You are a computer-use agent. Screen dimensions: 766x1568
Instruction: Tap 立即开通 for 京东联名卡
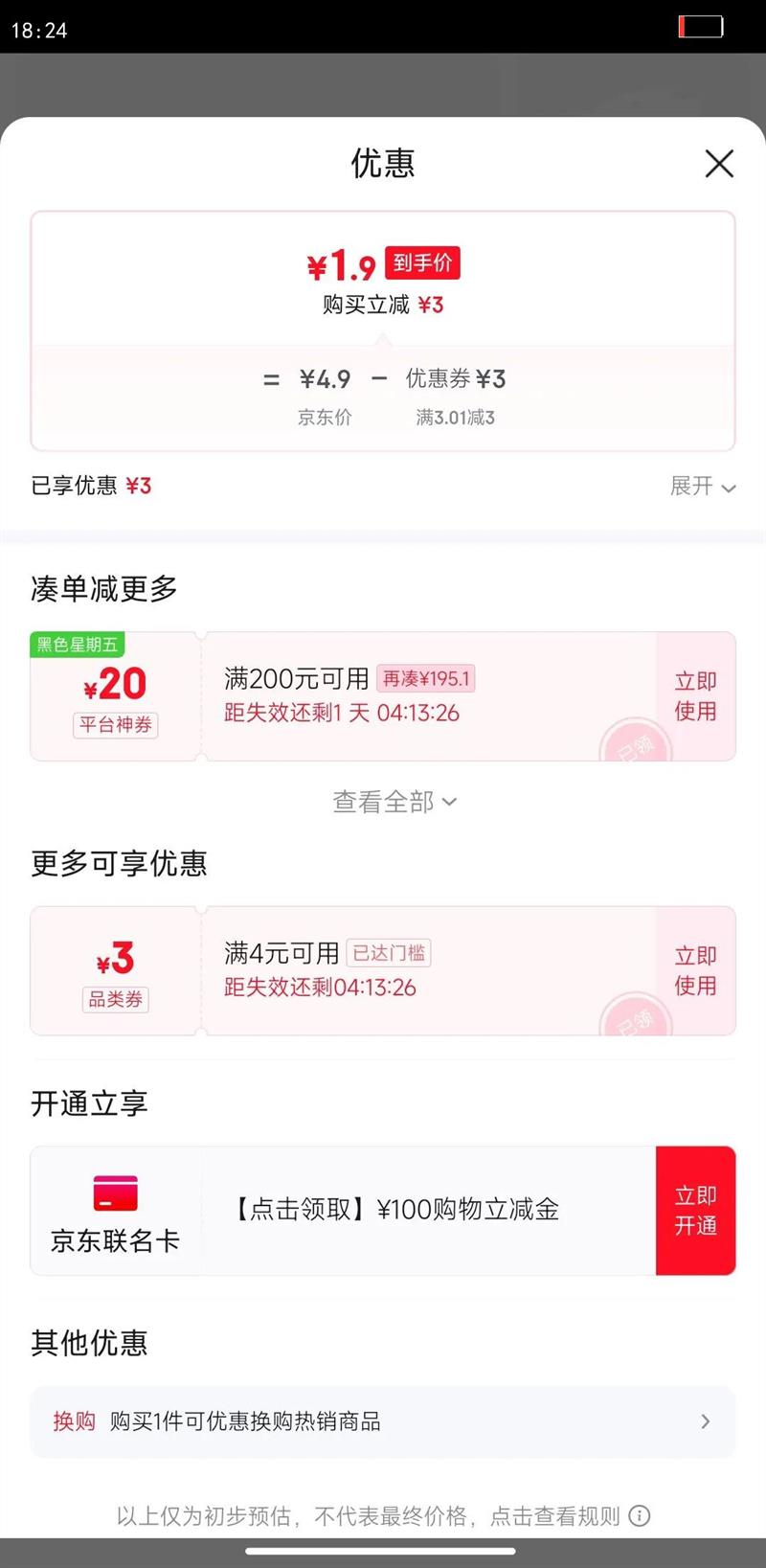click(x=695, y=1210)
